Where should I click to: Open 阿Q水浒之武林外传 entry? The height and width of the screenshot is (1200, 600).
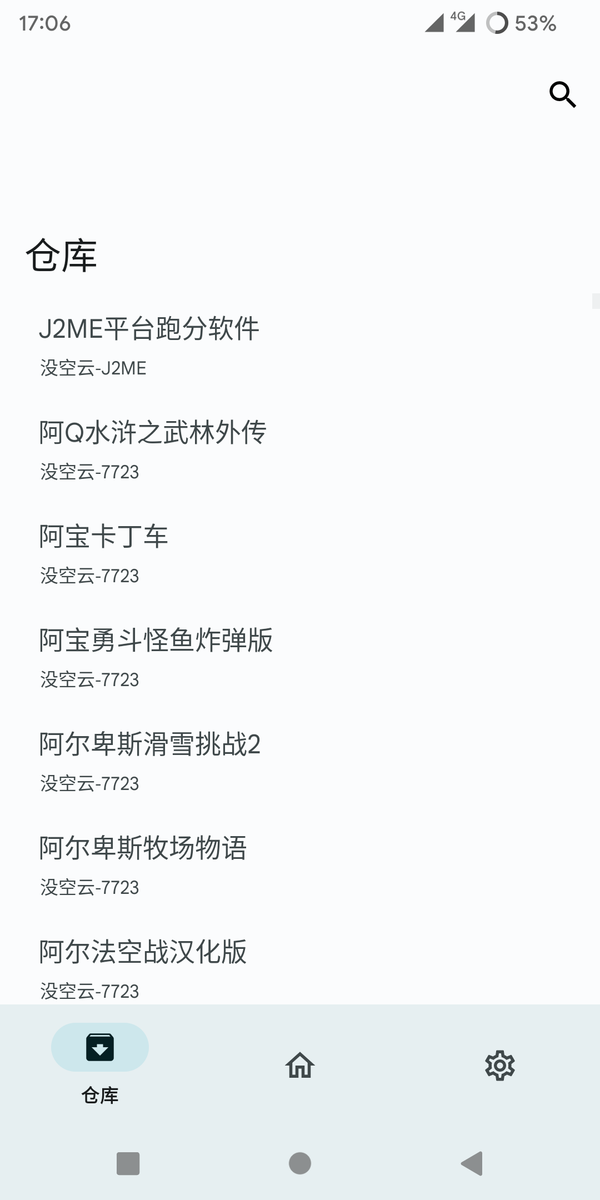point(300,450)
